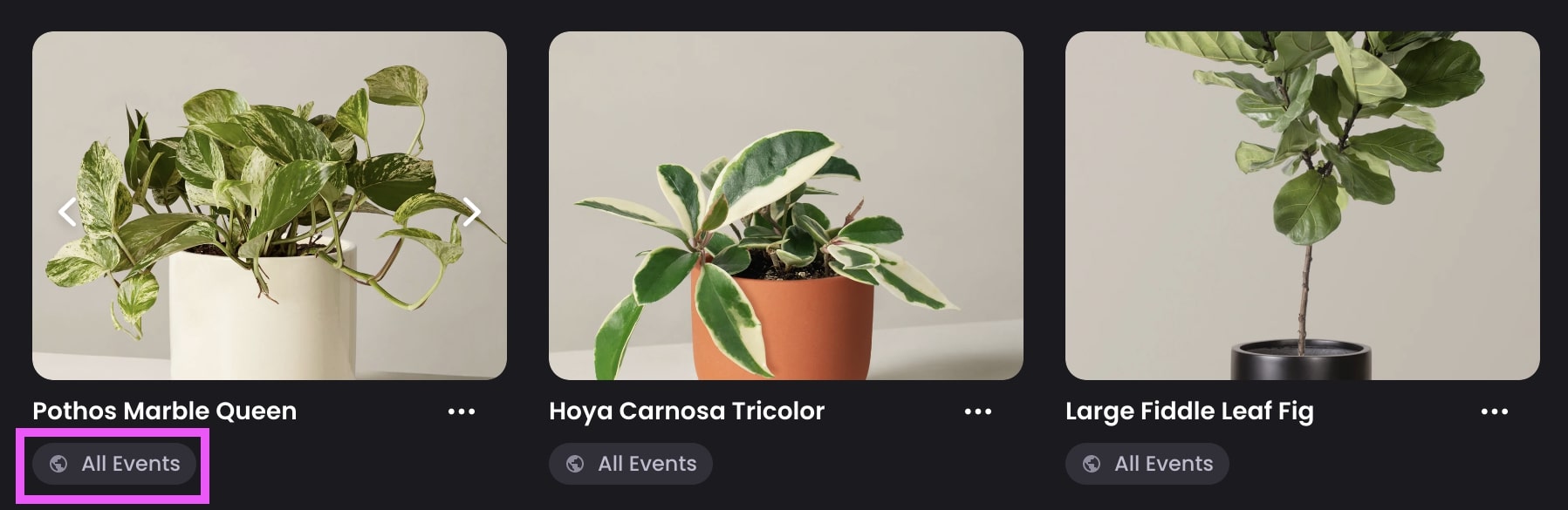Tap All Events chip under Pothos Marble Queen
Image resolution: width=1568 pixels, height=510 pixels.
click(x=113, y=464)
